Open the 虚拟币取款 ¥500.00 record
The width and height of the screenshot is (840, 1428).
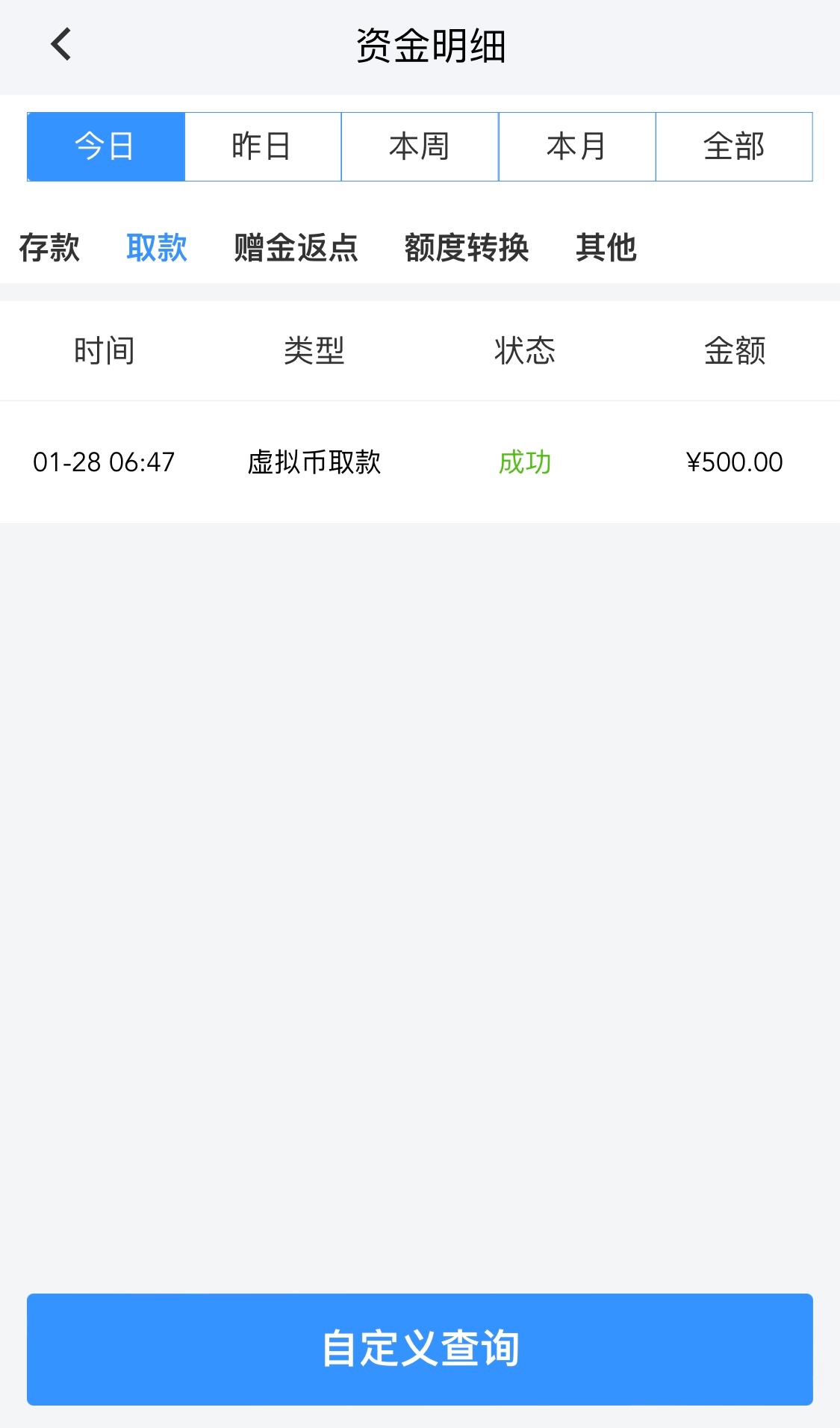(420, 462)
